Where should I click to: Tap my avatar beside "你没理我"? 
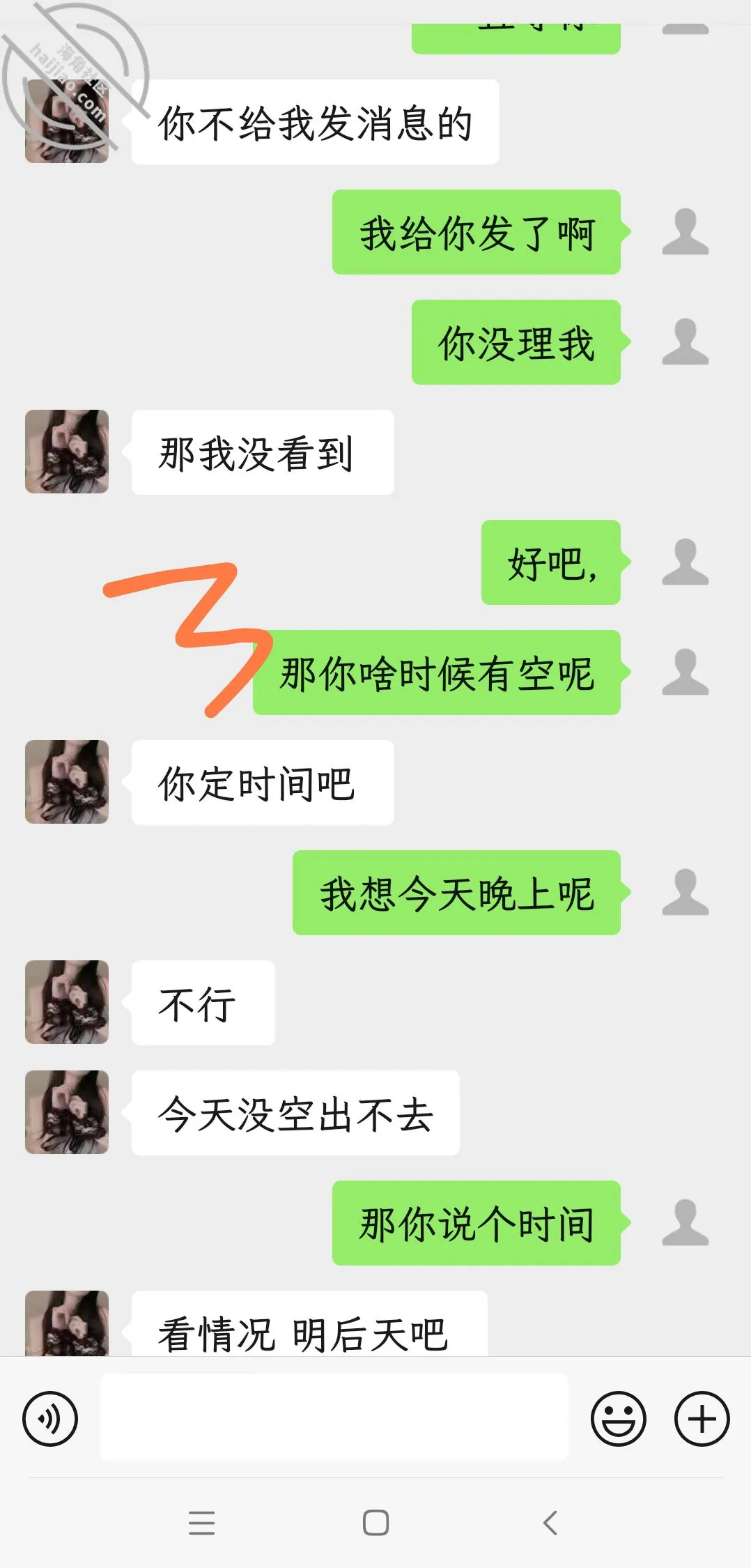686,341
